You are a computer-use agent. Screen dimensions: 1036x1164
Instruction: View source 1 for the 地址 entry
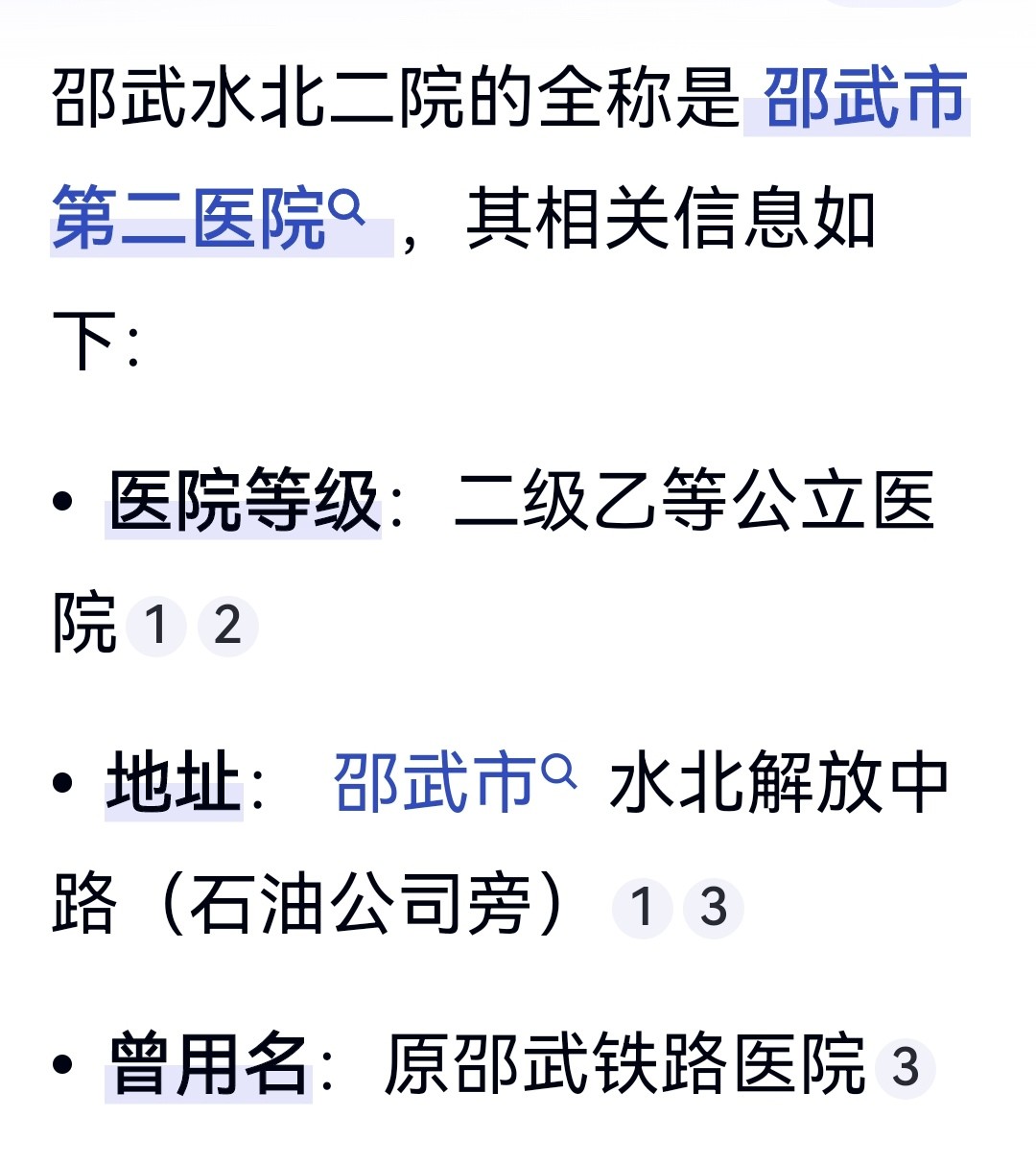(x=642, y=907)
